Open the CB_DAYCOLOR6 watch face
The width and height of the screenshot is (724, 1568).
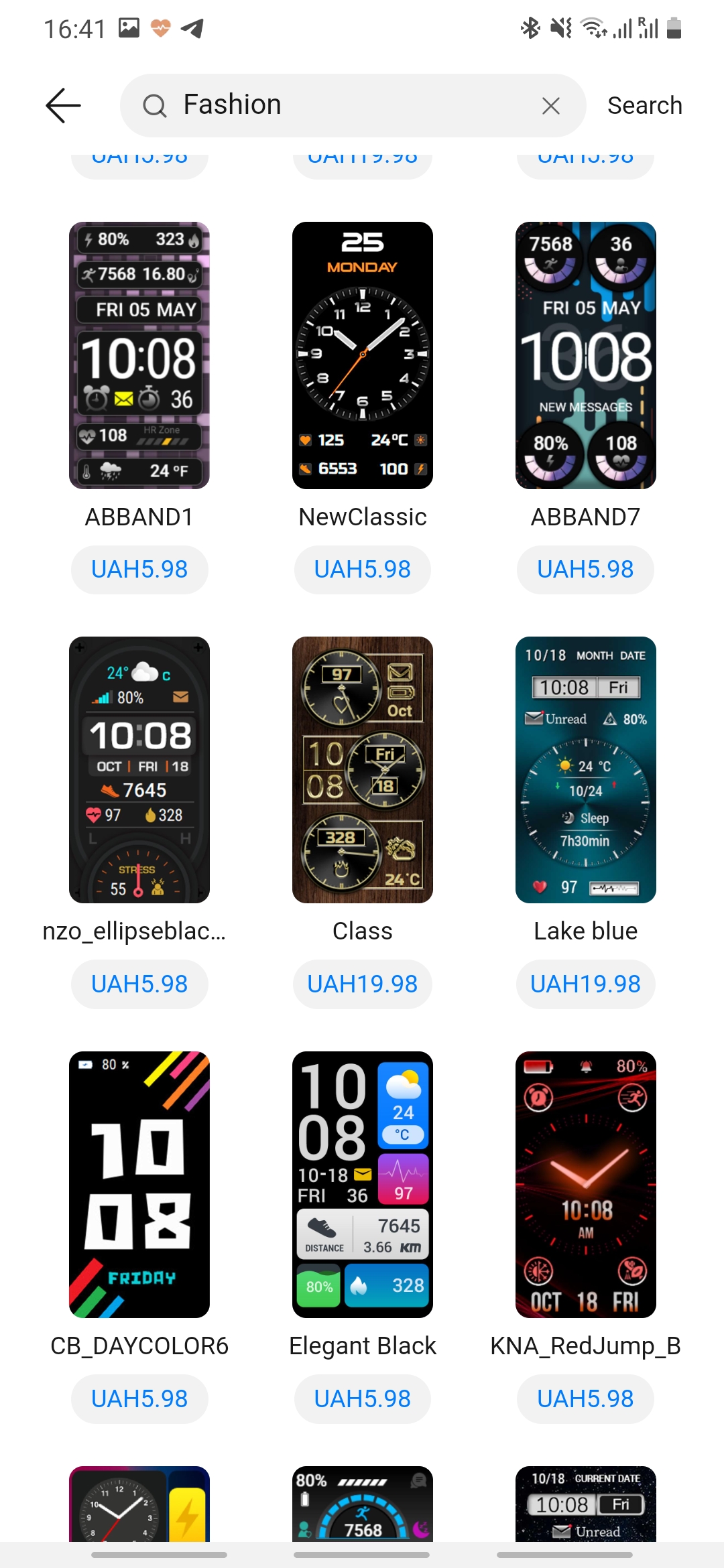(x=139, y=1184)
